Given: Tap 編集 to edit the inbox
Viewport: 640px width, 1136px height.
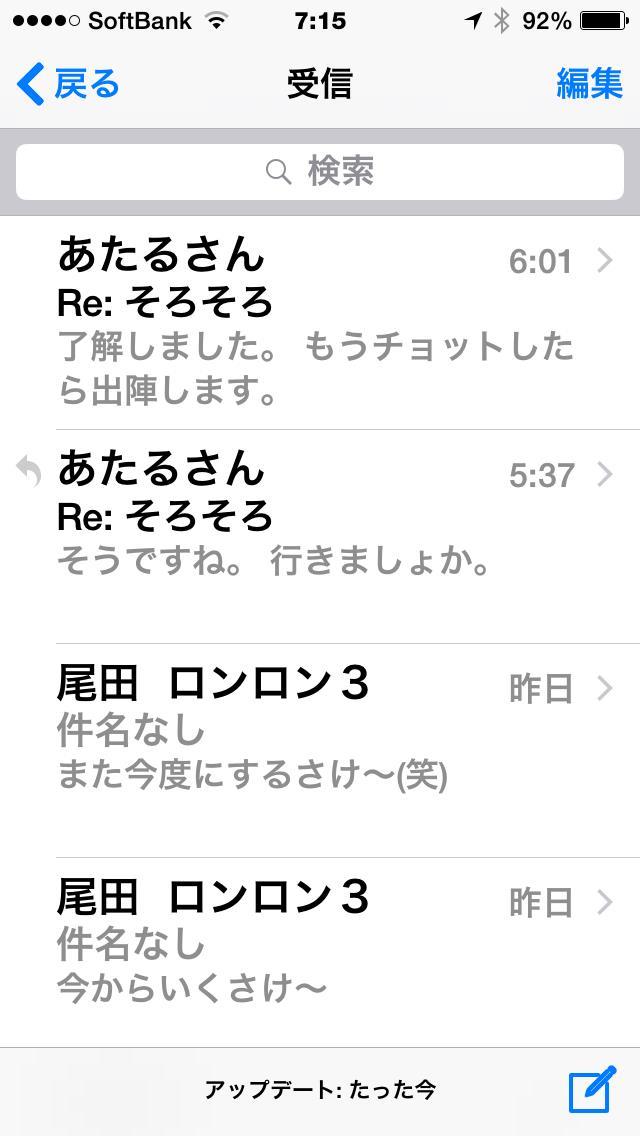Looking at the screenshot, I should coord(589,84).
